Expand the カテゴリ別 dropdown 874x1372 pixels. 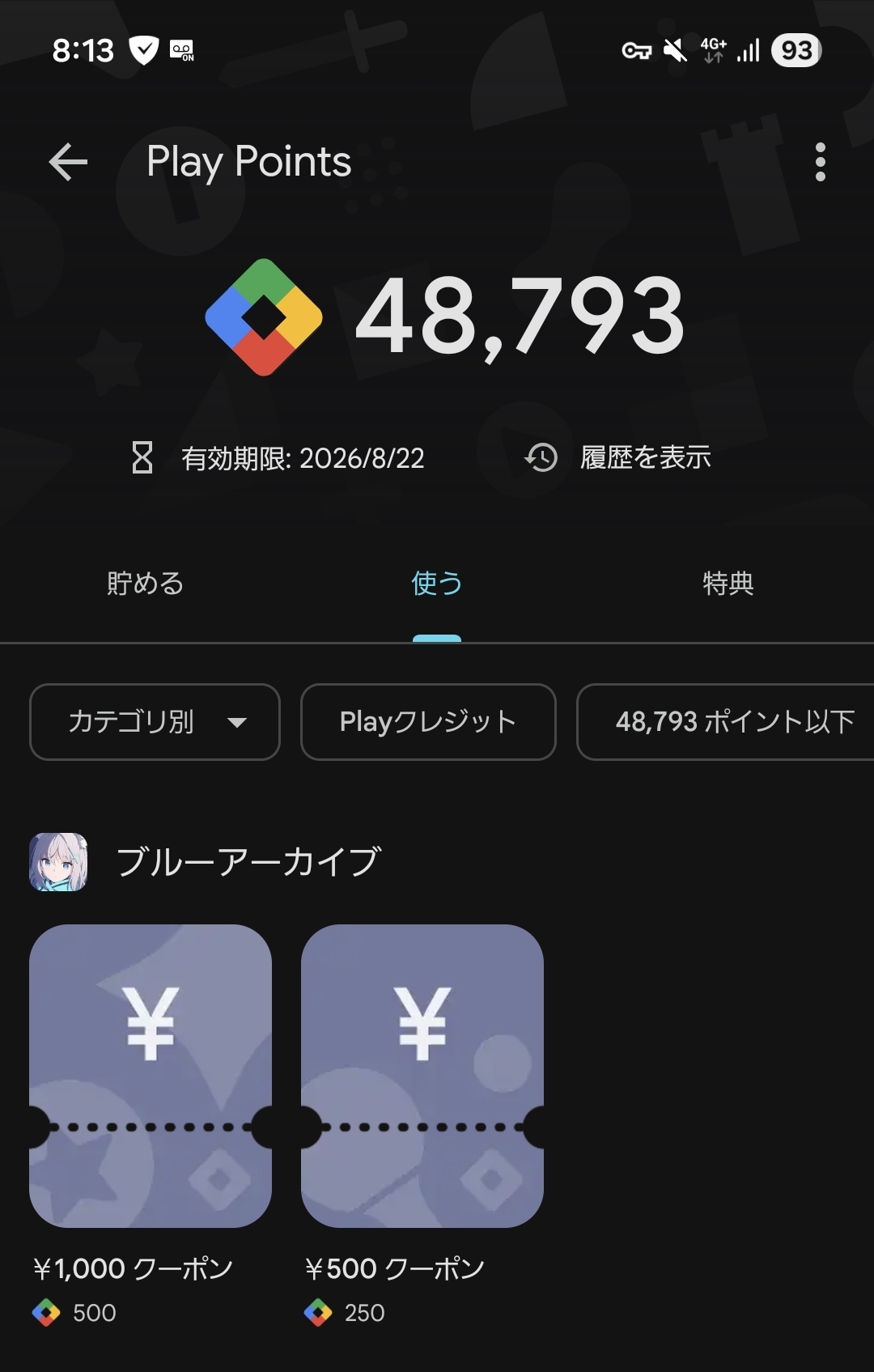155,721
